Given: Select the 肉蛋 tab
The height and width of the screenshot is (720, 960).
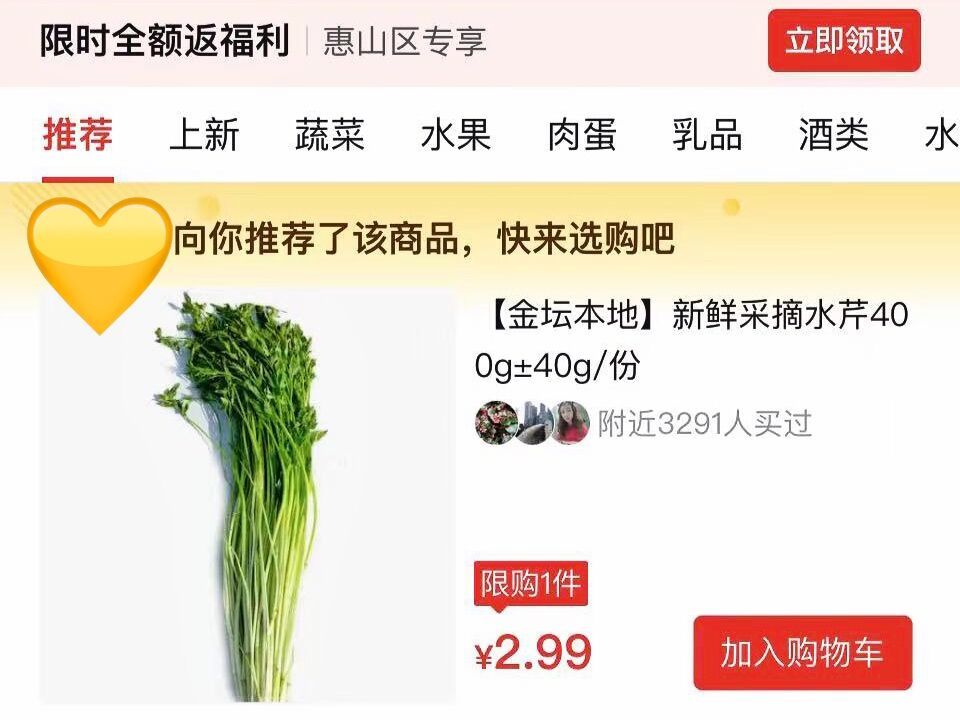Looking at the screenshot, I should (582, 135).
